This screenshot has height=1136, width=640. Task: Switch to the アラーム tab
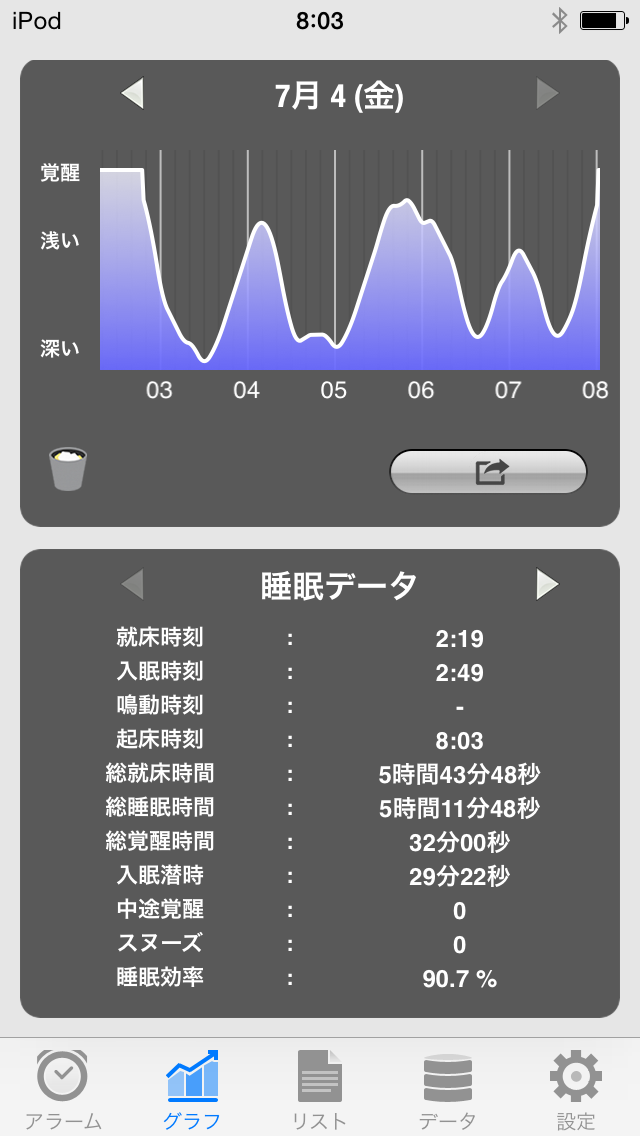pyautogui.click(x=62, y=1088)
